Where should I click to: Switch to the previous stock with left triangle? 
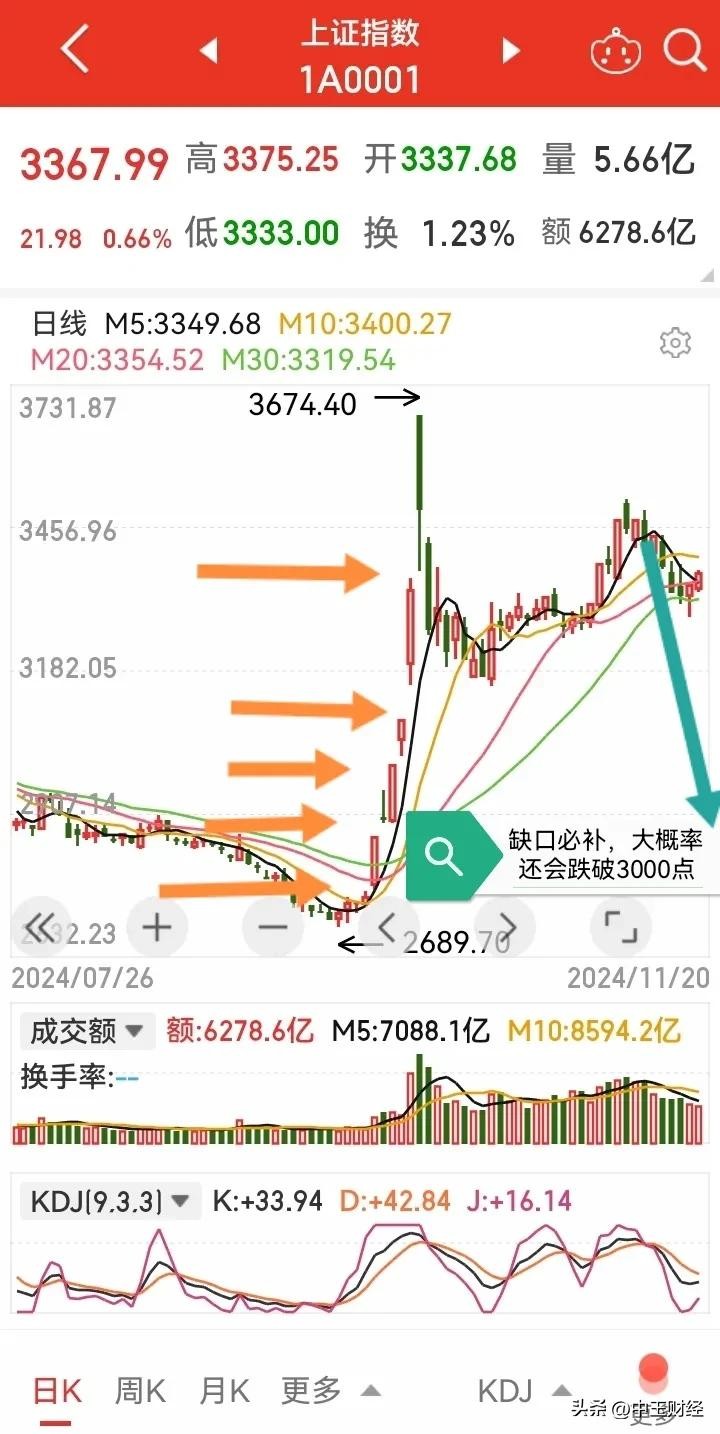pyautogui.click(x=209, y=50)
